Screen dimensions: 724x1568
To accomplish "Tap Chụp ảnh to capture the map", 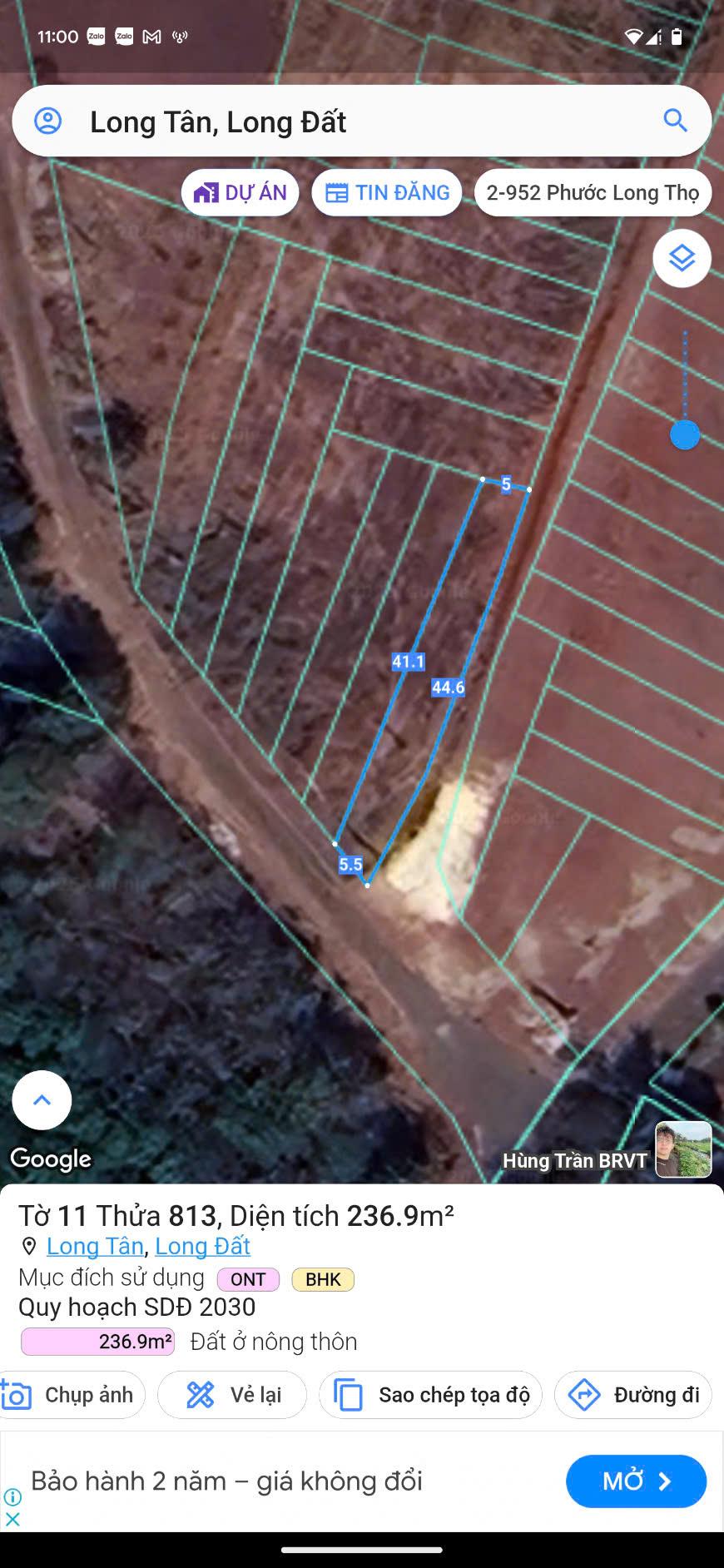I will [71, 1395].
